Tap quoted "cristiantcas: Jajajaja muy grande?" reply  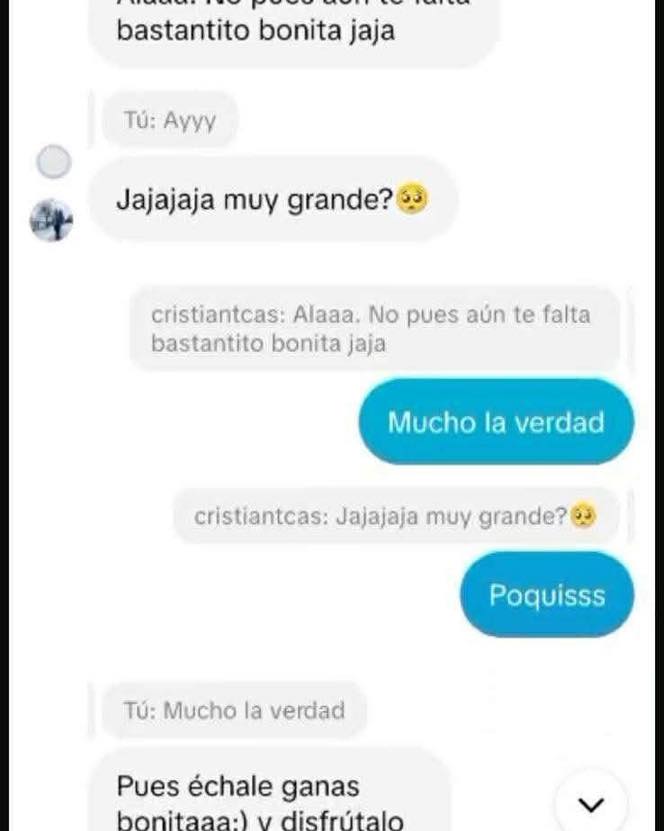395,517
